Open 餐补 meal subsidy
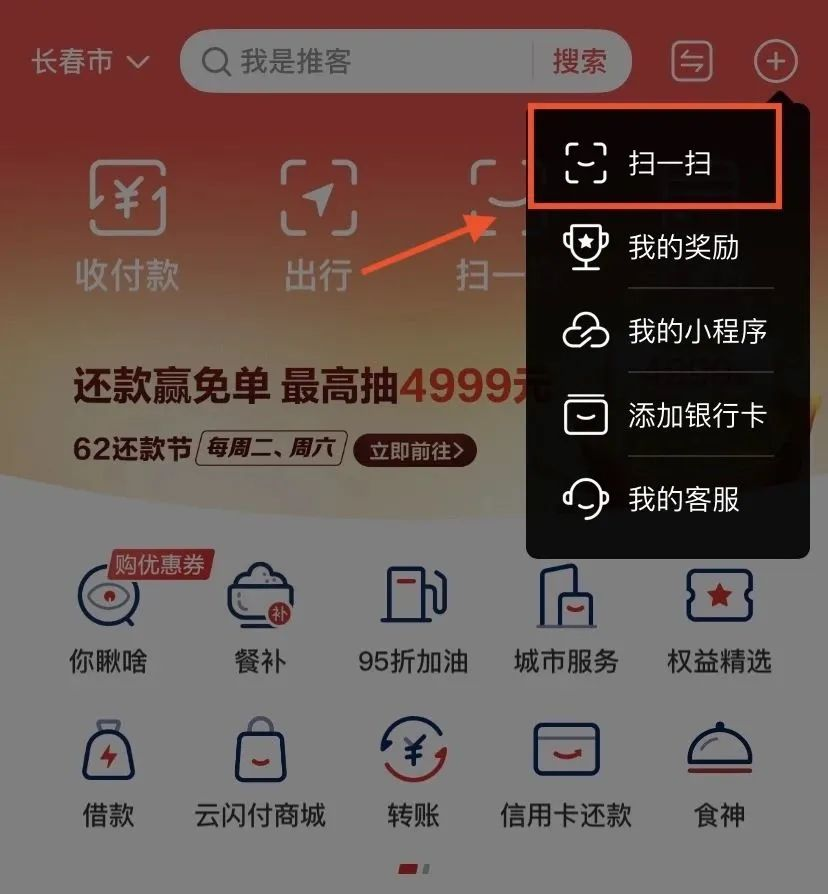 [x=260, y=618]
